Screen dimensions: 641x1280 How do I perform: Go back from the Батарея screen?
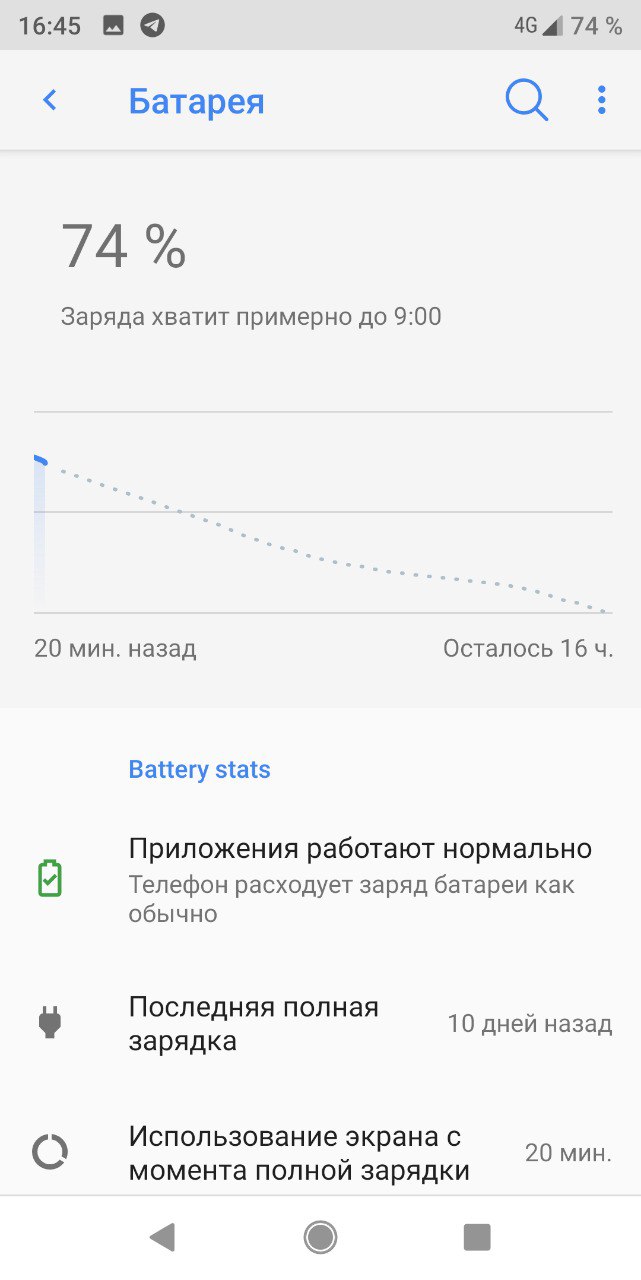tap(50, 101)
